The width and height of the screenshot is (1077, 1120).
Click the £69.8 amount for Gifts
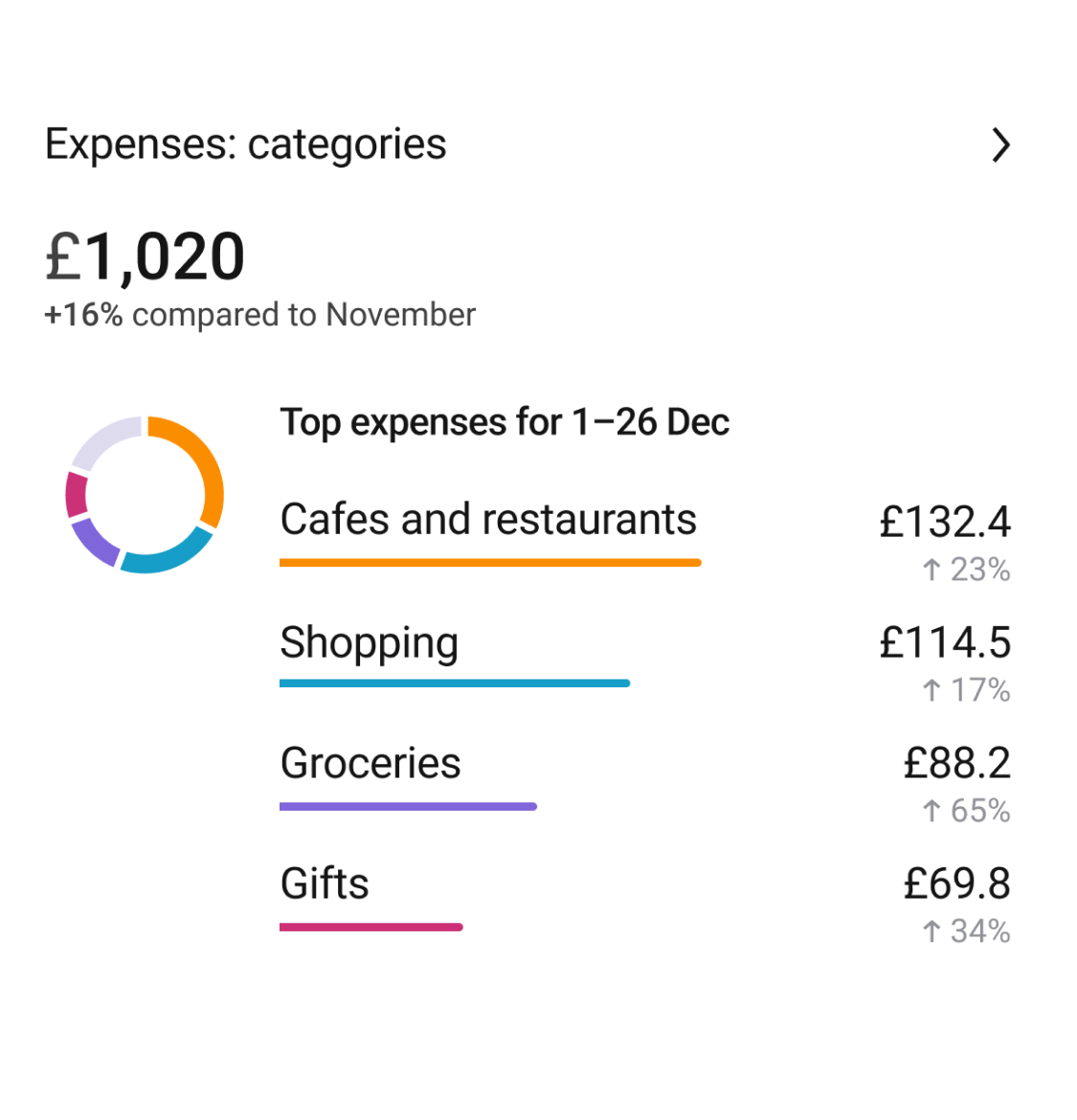[957, 884]
